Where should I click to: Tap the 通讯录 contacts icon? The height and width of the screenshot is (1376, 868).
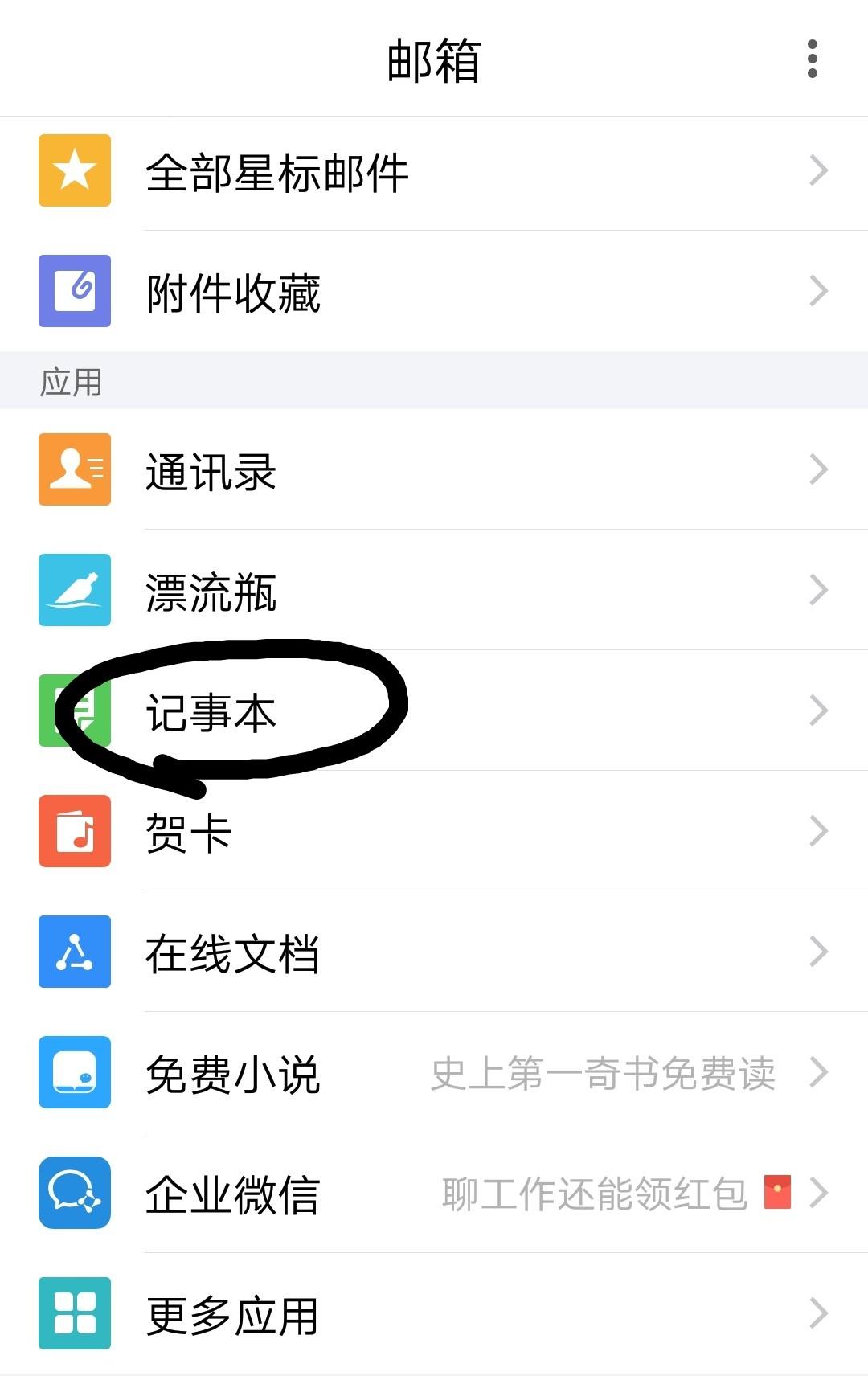pyautogui.click(x=73, y=470)
